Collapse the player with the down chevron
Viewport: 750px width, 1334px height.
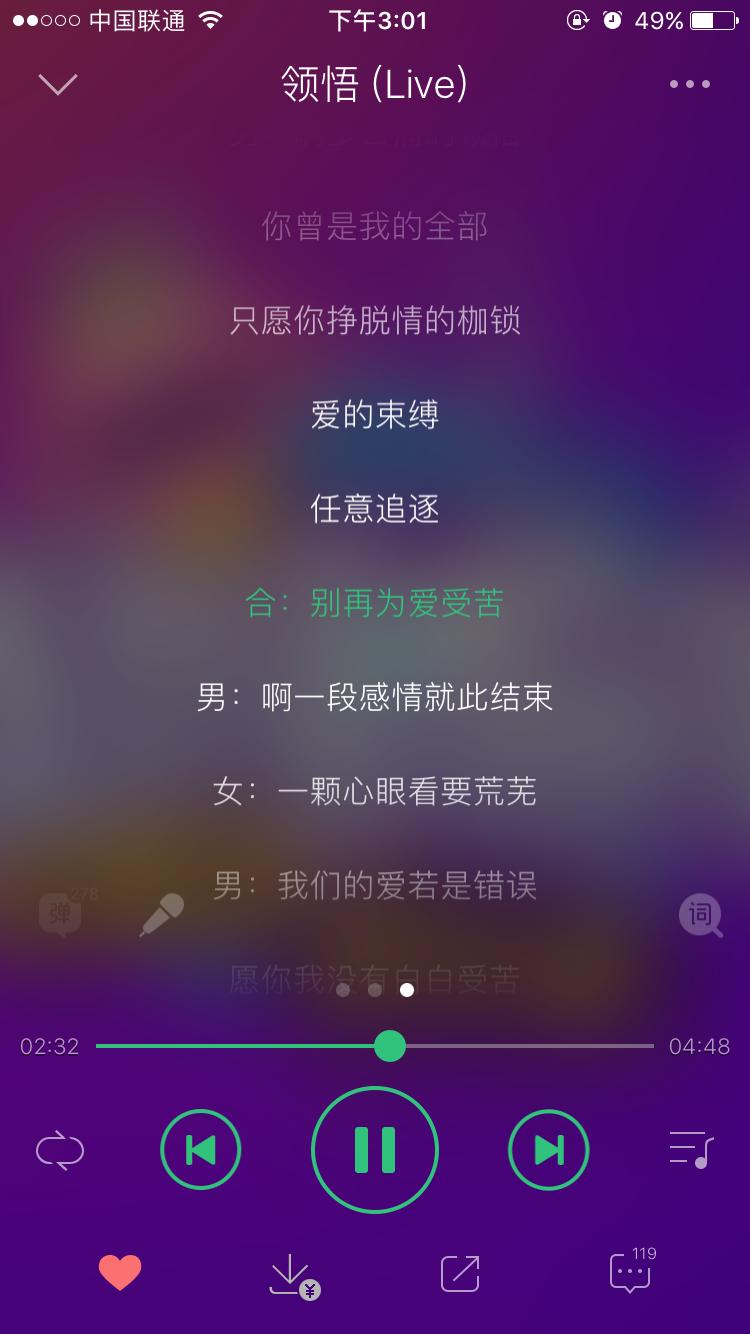pyautogui.click(x=58, y=85)
